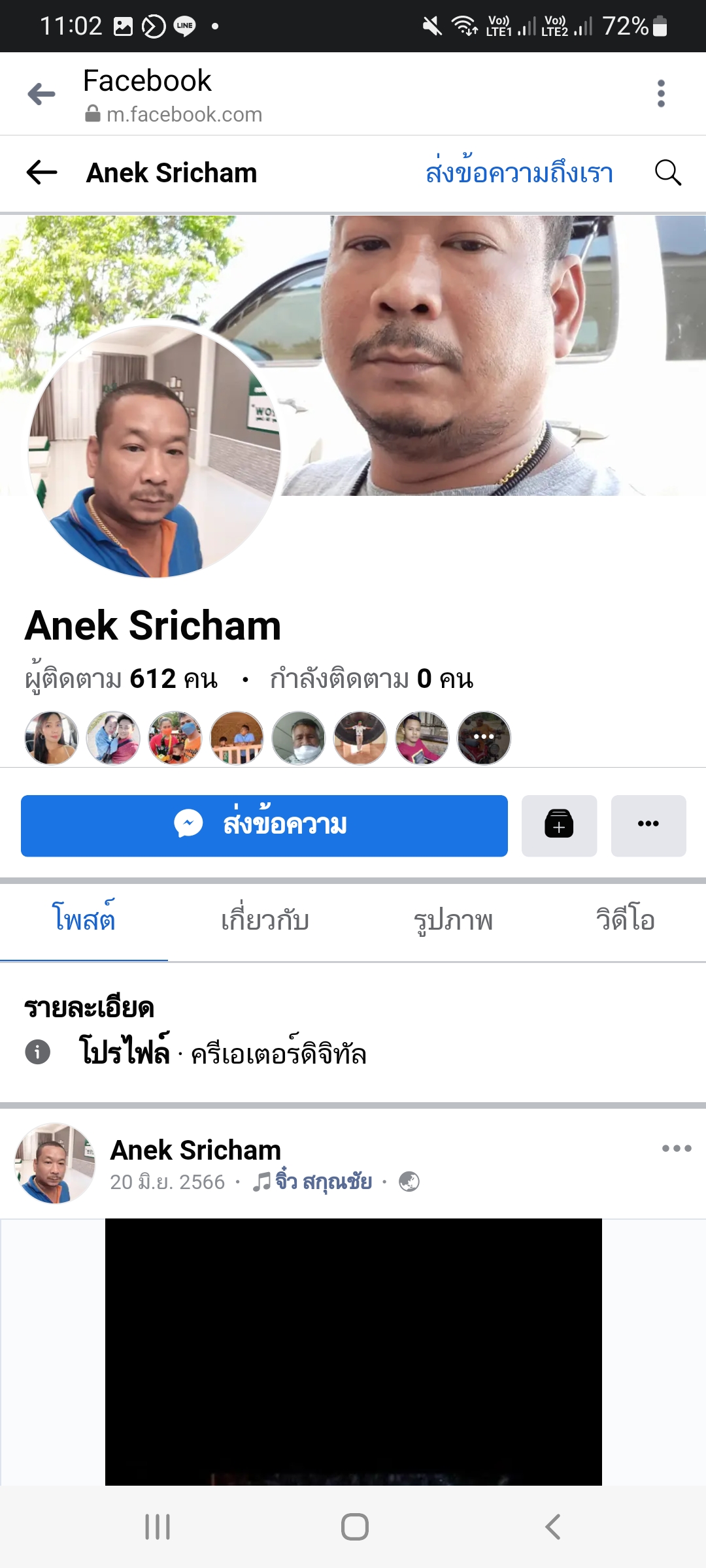Open recent apps from navigation bar
The height and width of the screenshot is (1568, 706).
pyautogui.click(x=158, y=1527)
